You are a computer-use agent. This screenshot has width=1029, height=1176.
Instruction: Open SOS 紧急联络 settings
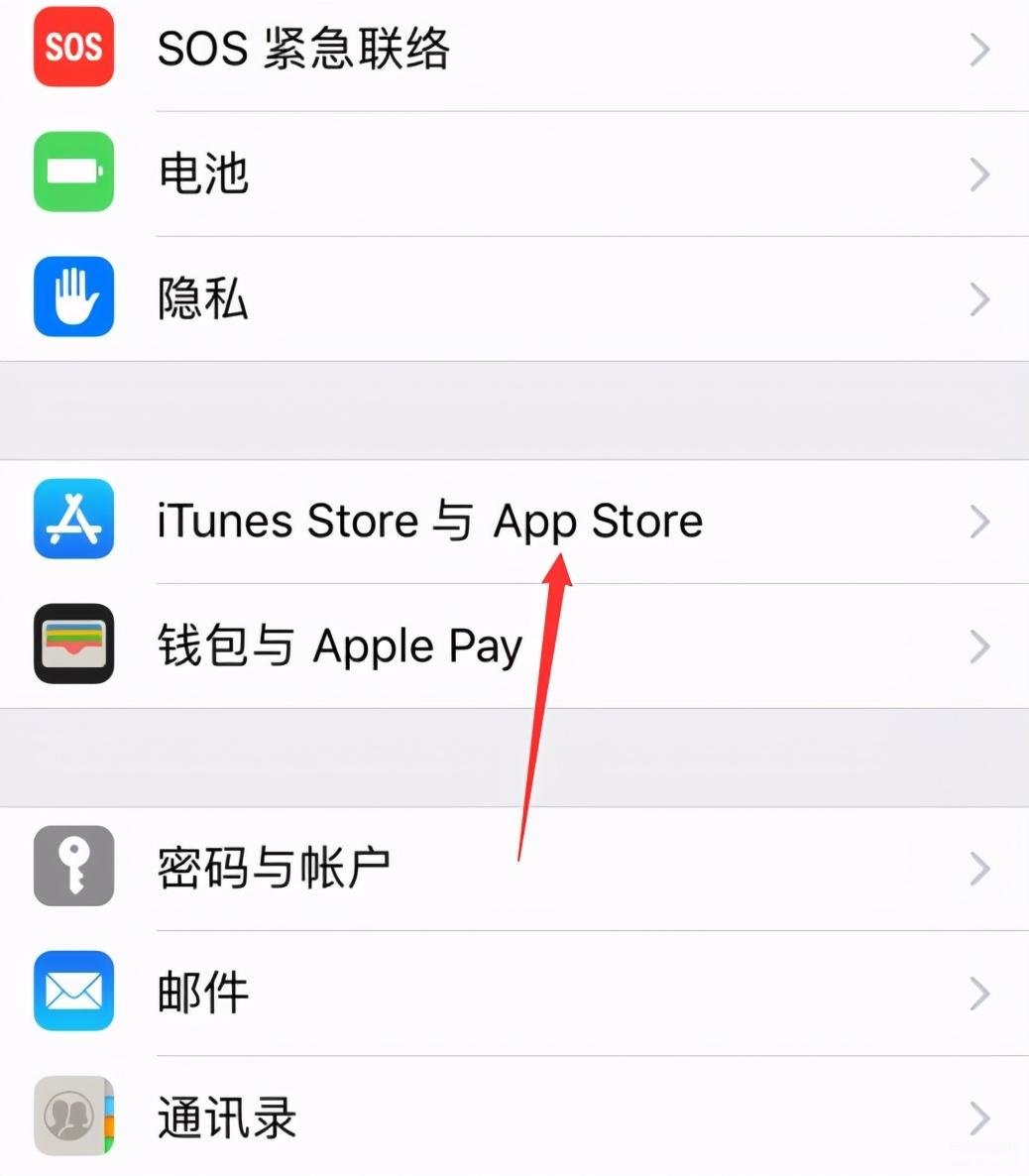click(x=302, y=49)
